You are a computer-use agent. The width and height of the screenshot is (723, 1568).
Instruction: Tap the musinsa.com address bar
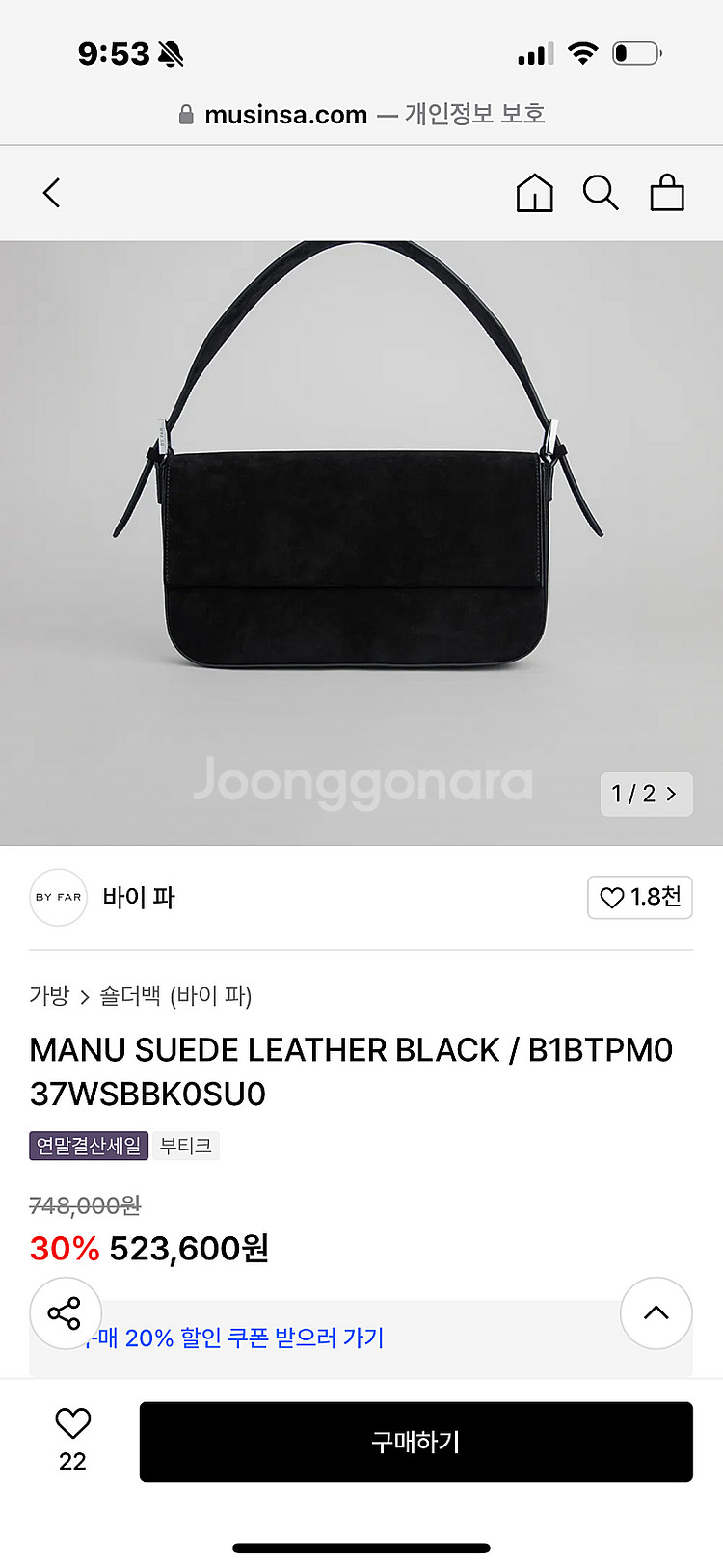361,114
